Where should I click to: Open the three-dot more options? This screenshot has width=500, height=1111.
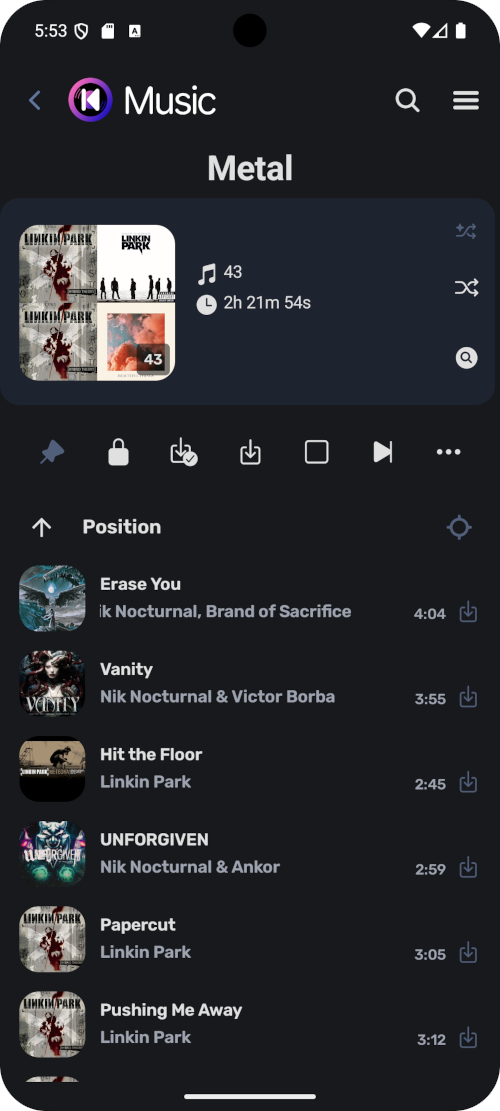point(448,452)
